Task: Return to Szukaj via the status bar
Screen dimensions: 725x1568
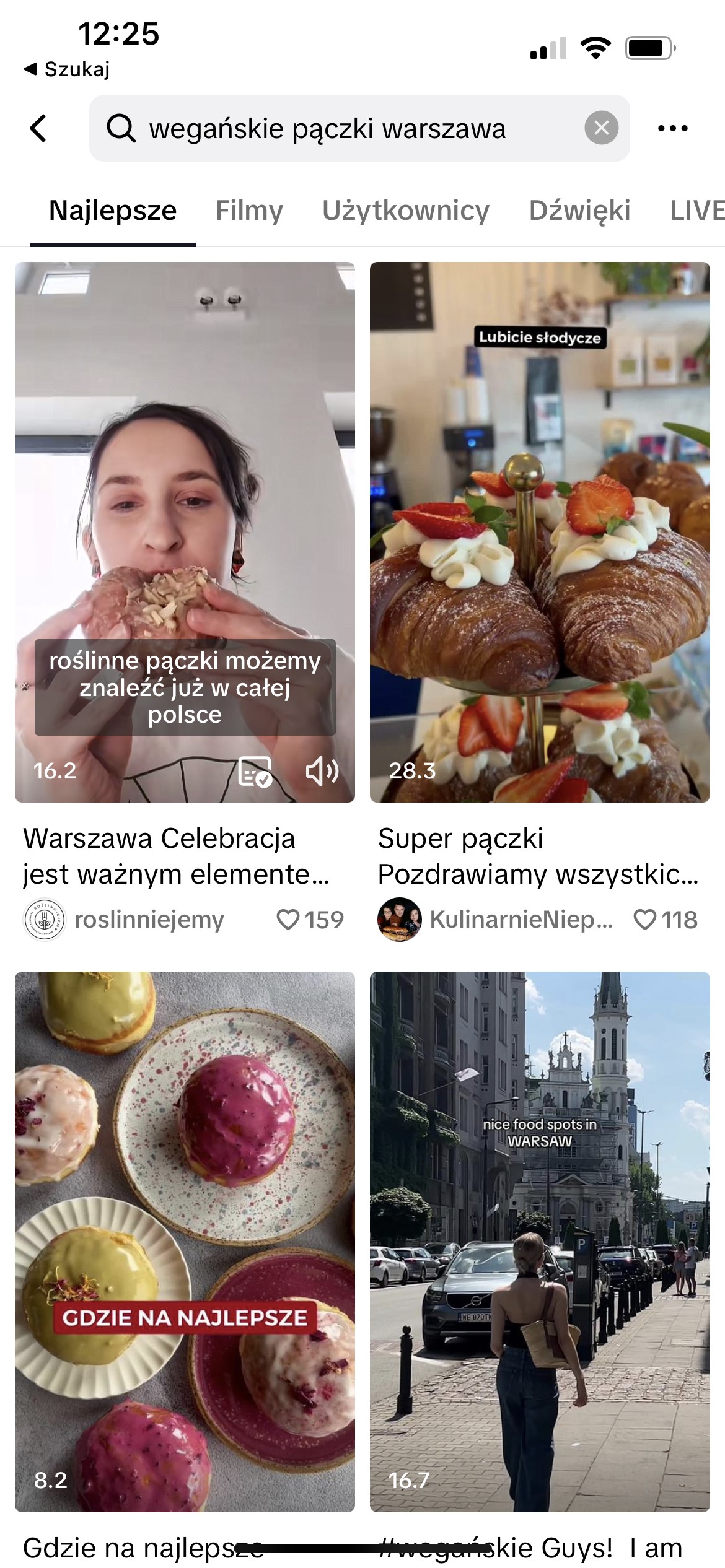Action: [x=67, y=69]
